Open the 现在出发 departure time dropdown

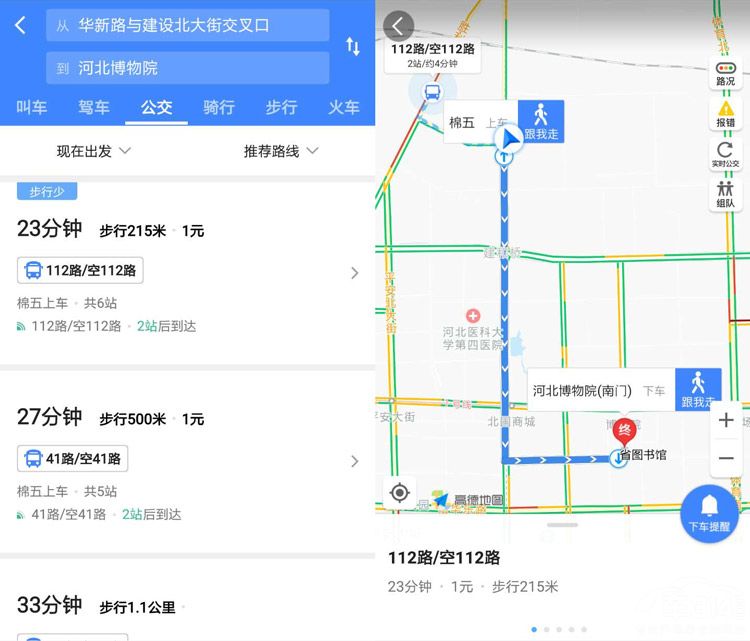tap(94, 151)
